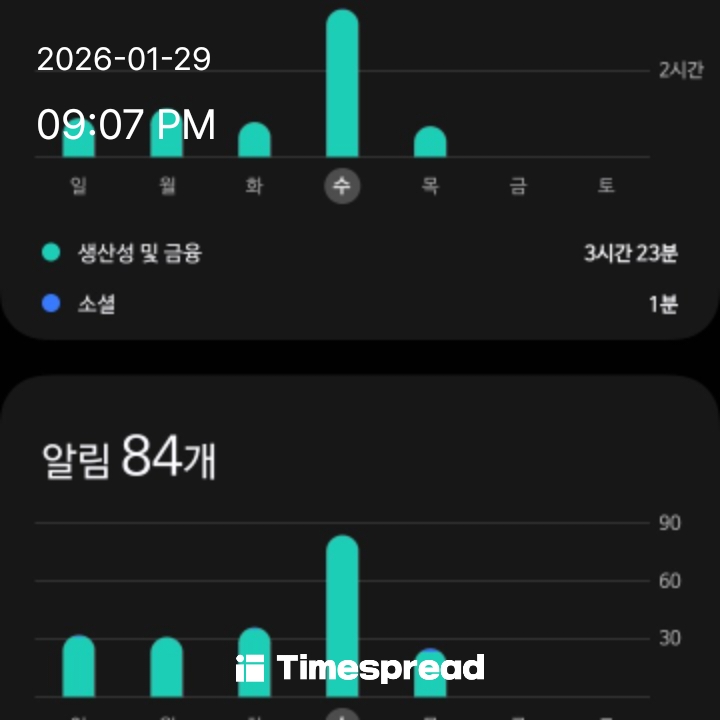Select 금 in the screen time chart
This screenshot has height=720, width=720.
(x=518, y=186)
